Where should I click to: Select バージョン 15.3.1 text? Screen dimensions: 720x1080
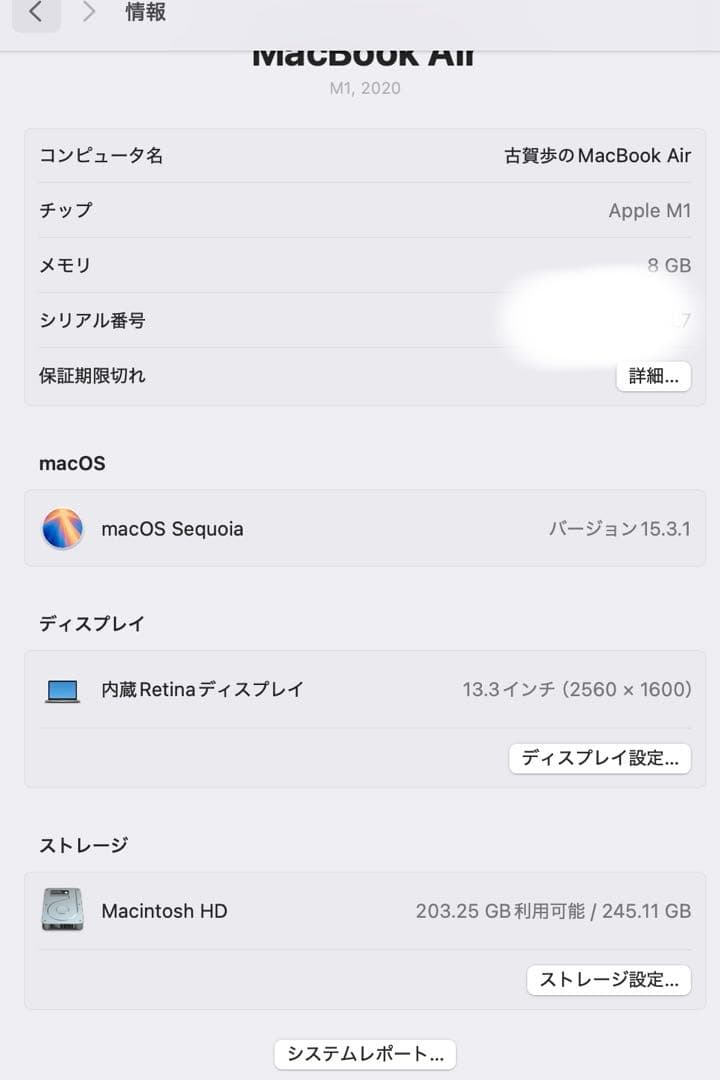coord(617,529)
